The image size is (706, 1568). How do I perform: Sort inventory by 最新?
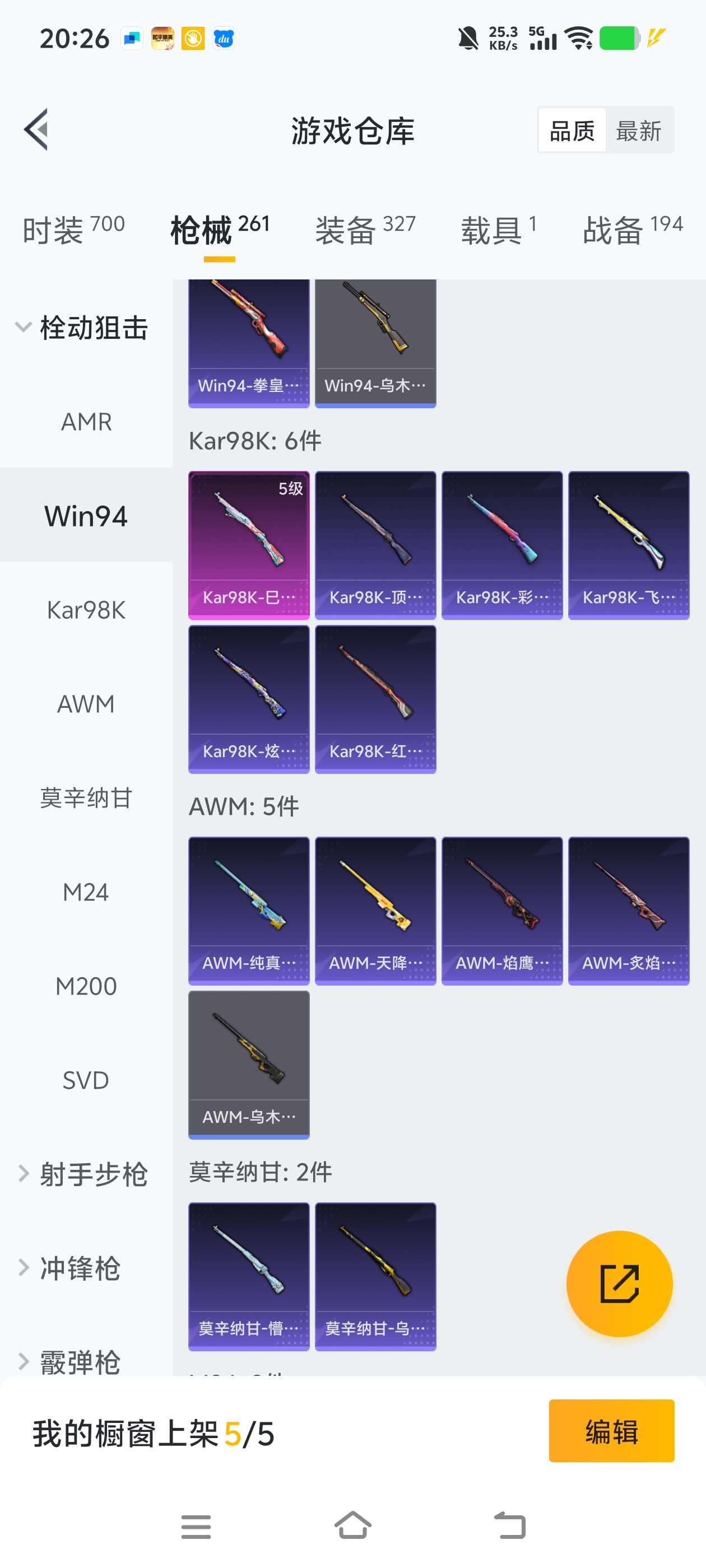(x=638, y=131)
